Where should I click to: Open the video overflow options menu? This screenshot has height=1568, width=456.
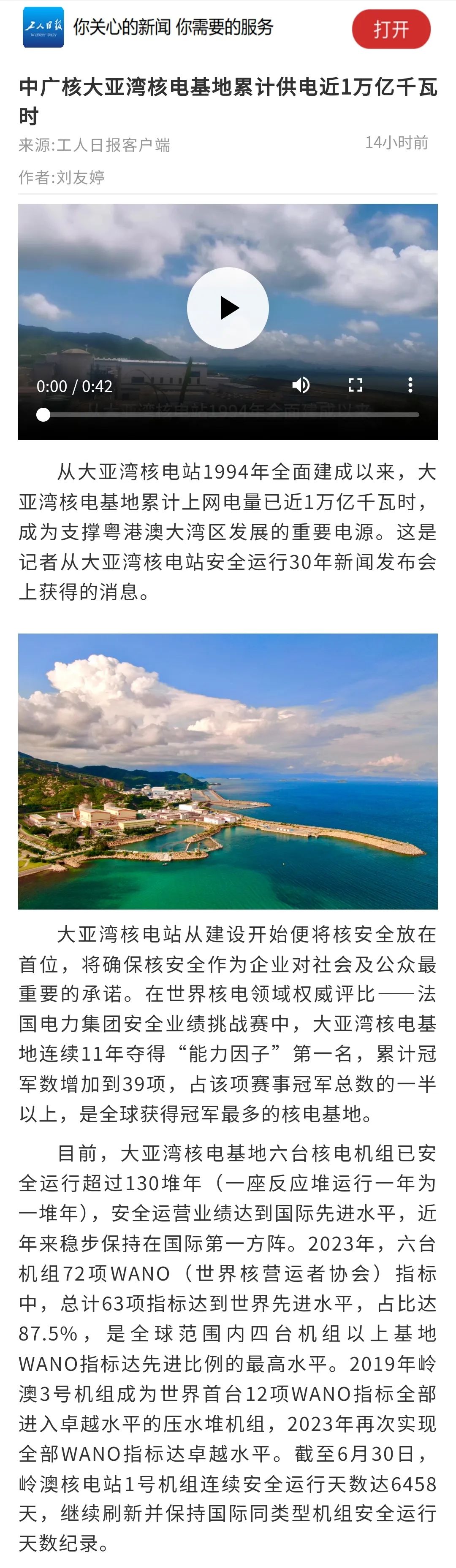pyautogui.click(x=410, y=385)
